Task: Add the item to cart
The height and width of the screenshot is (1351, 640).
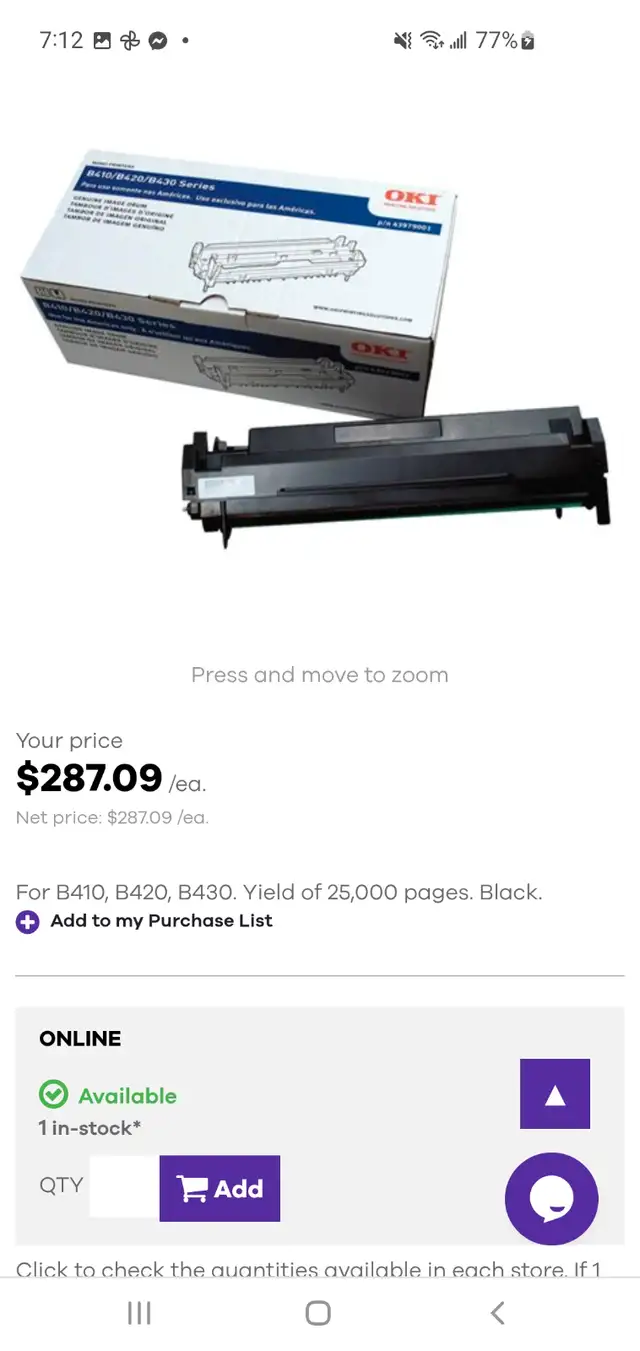Action: [220, 1188]
